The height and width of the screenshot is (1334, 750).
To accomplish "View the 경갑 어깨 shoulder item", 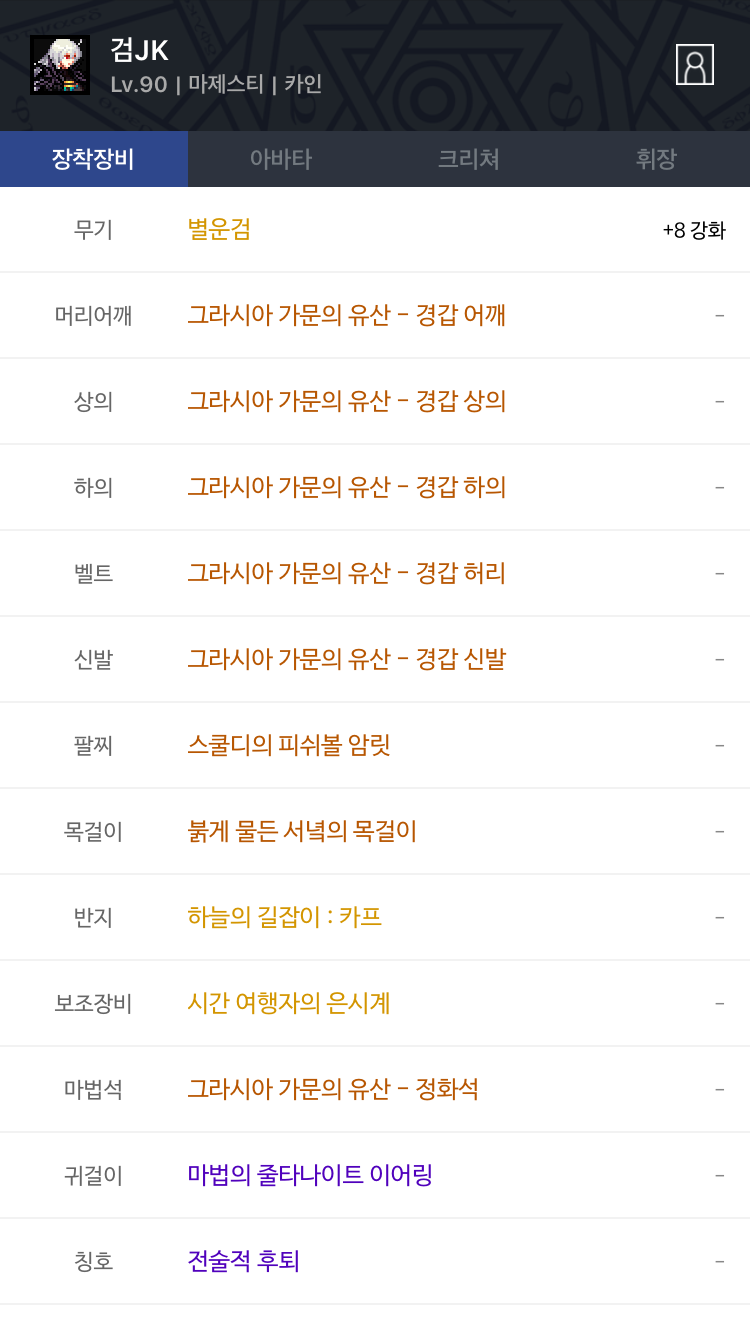I will pos(375,315).
